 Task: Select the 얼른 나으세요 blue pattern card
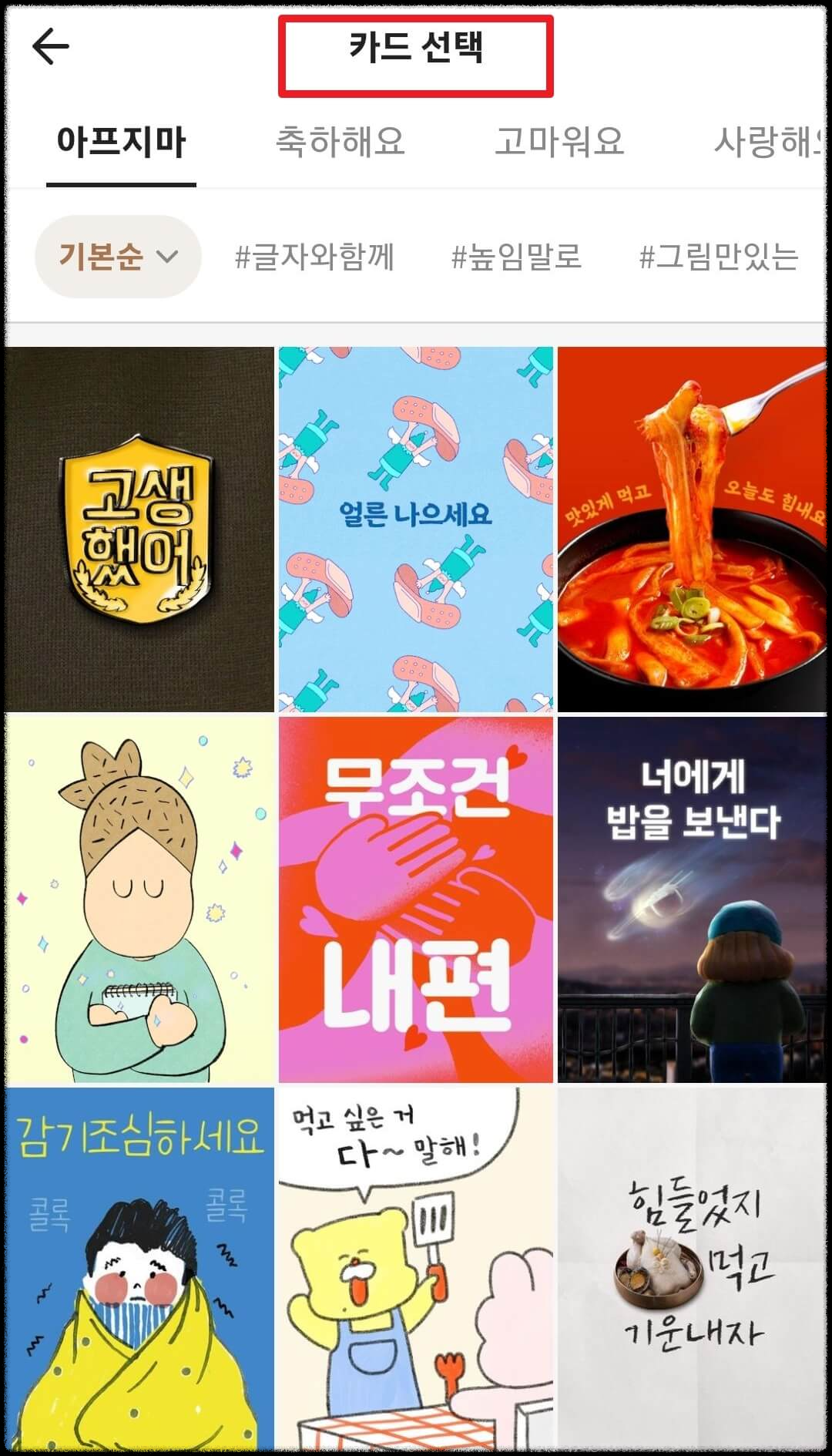tap(417, 528)
